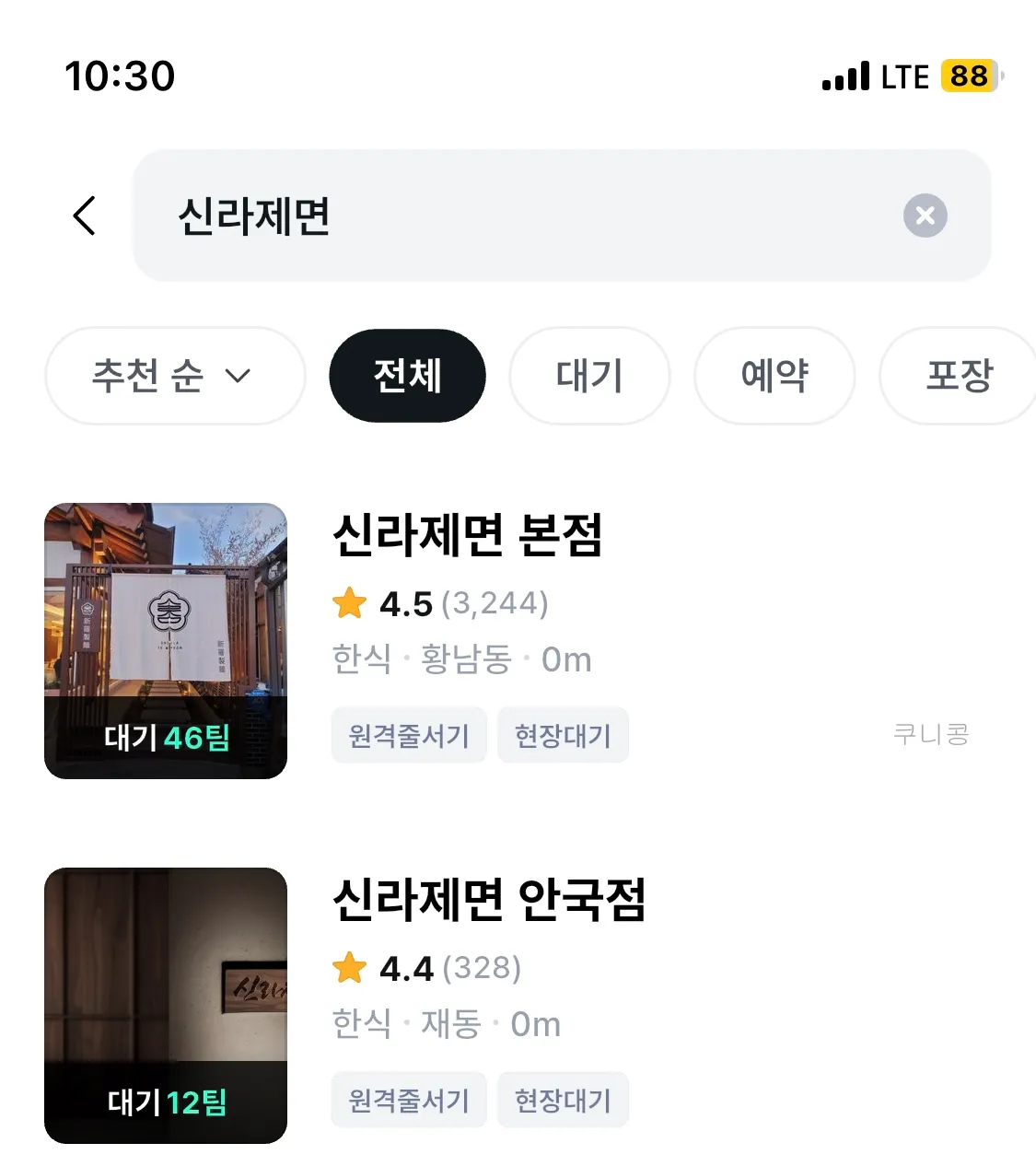Click the back arrow to leave search
This screenshot has width=1036, height=1166.
84,216
